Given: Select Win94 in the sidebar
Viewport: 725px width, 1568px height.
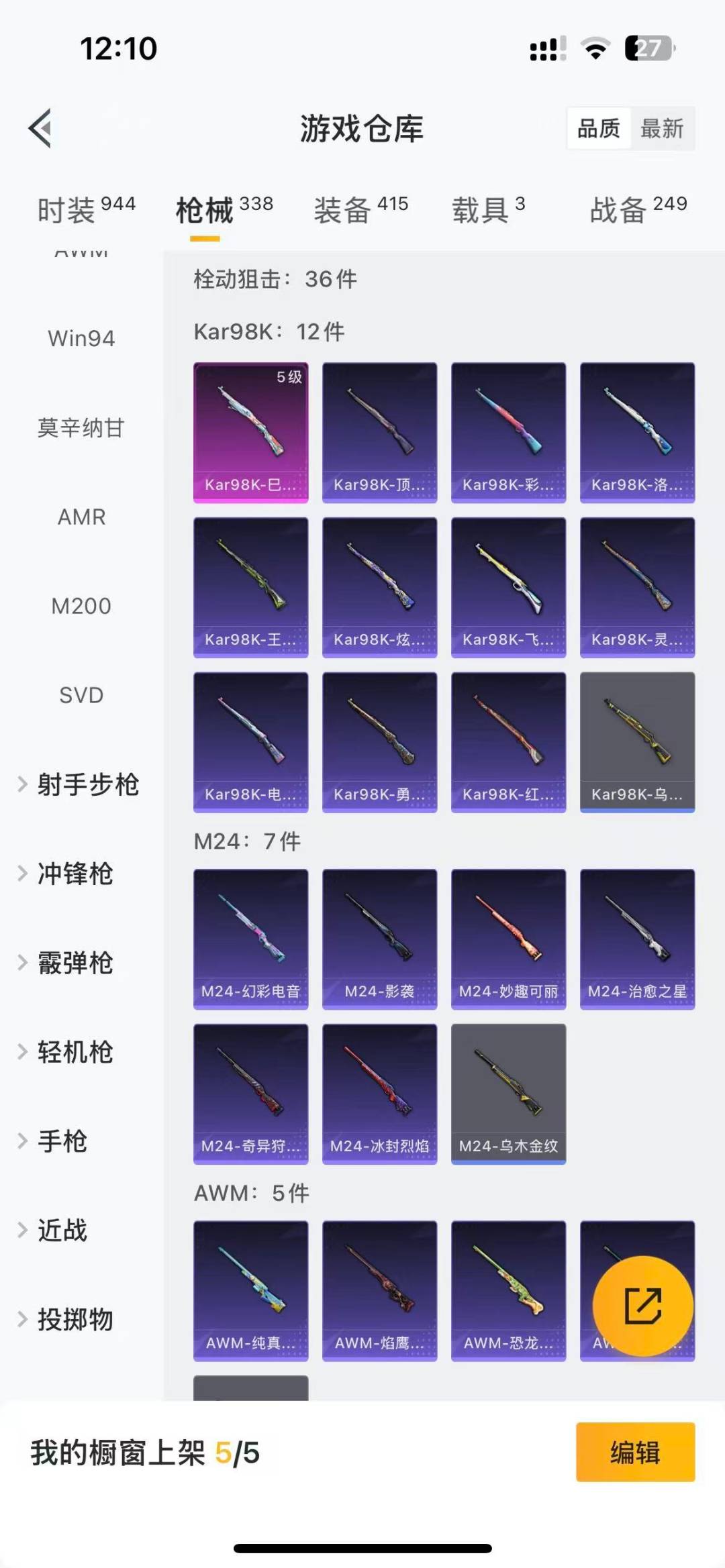Looking at the screenshot, I should tap(81, 338).
